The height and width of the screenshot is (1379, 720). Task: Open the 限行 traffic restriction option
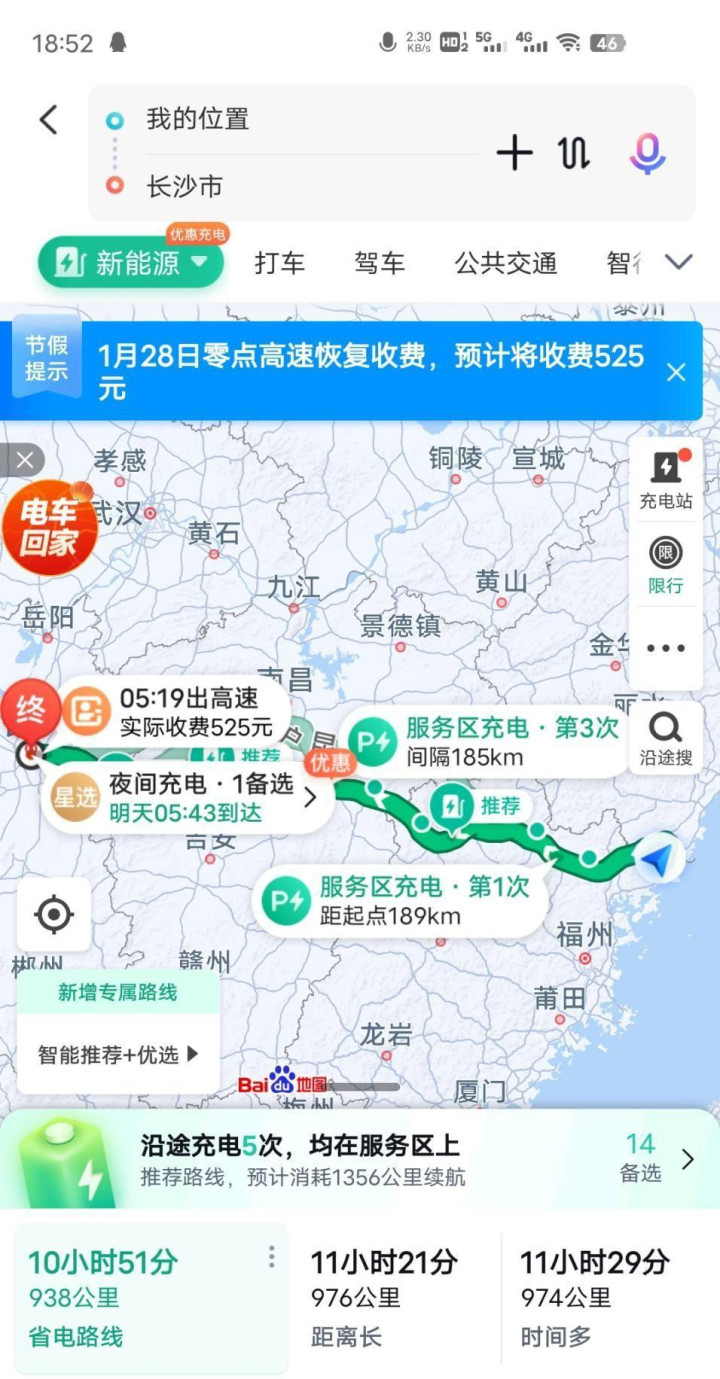point(666,566)
